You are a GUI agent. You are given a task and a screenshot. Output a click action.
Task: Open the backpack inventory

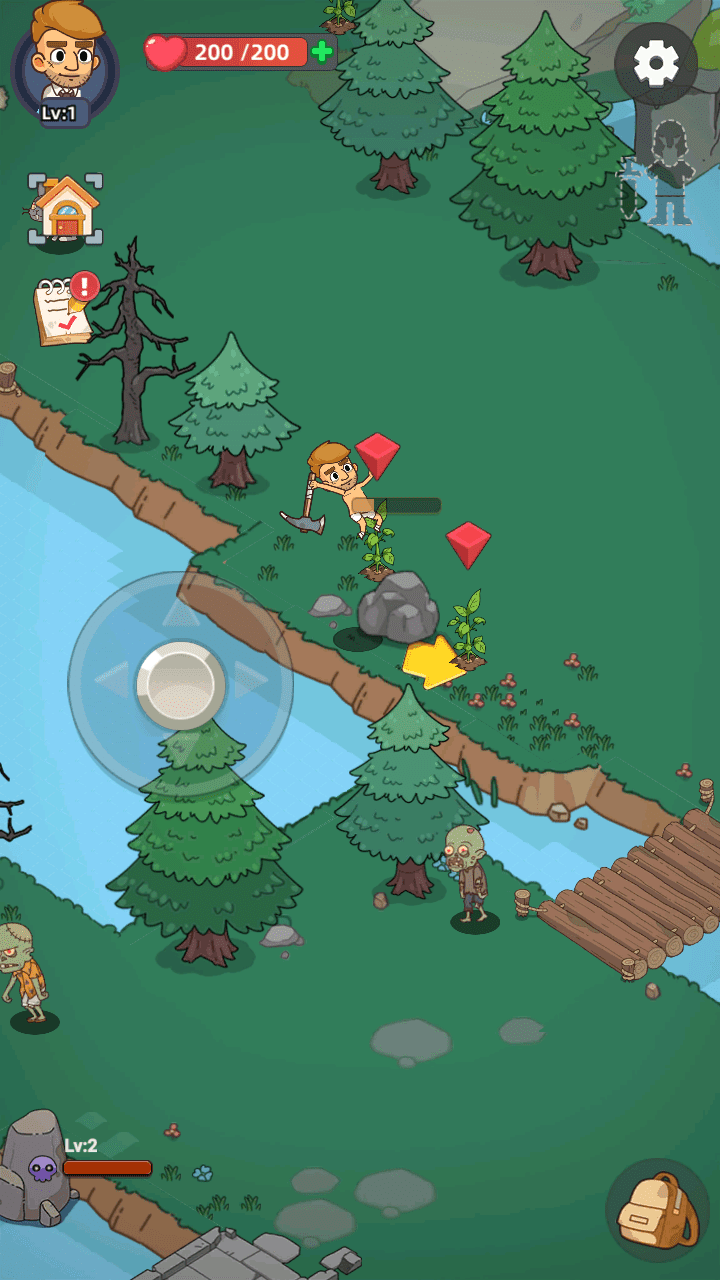click(657, 1209)
